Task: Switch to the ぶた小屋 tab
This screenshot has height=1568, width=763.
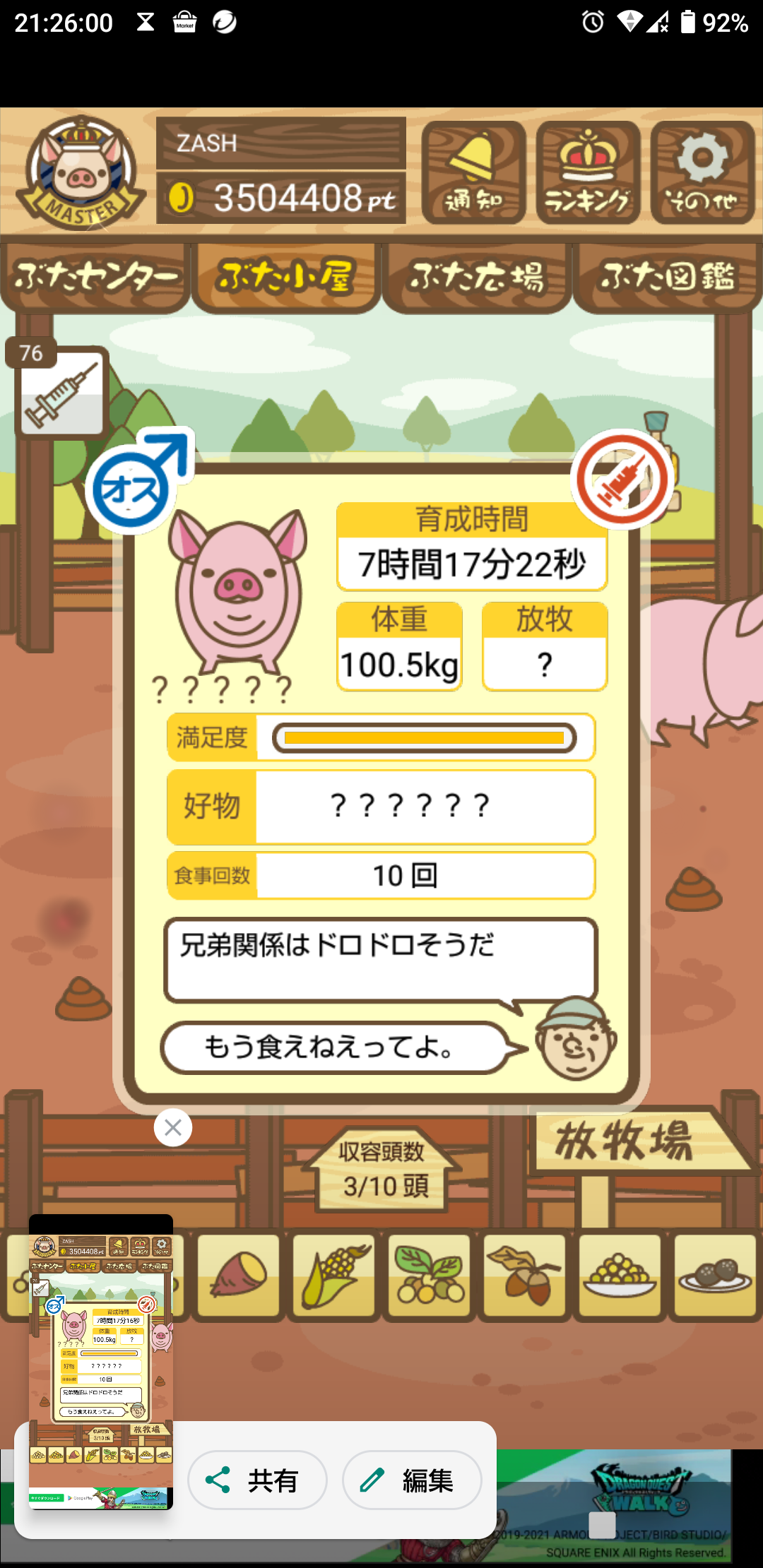Action: [286, 277]
